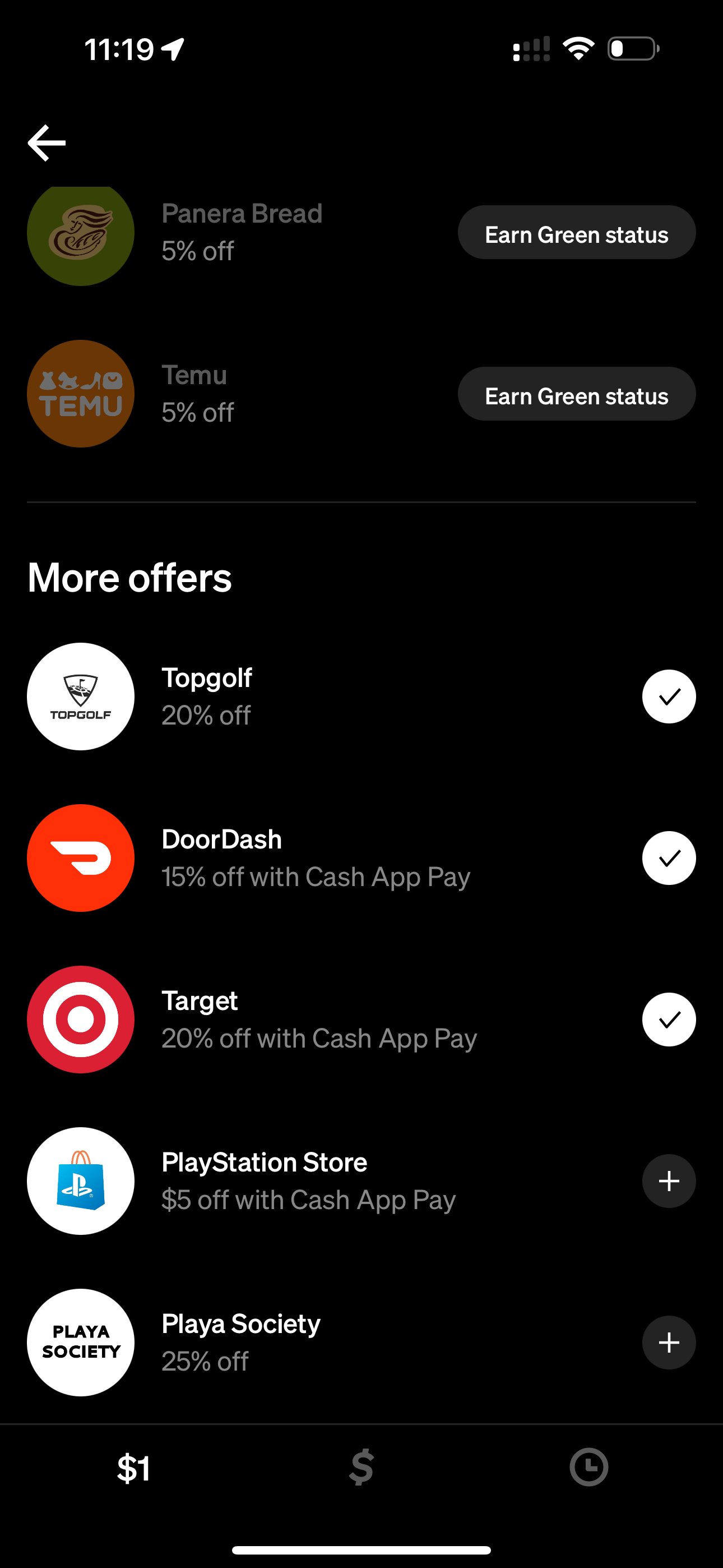Tap the PlayStation Store icon

tap(80, 1180)
